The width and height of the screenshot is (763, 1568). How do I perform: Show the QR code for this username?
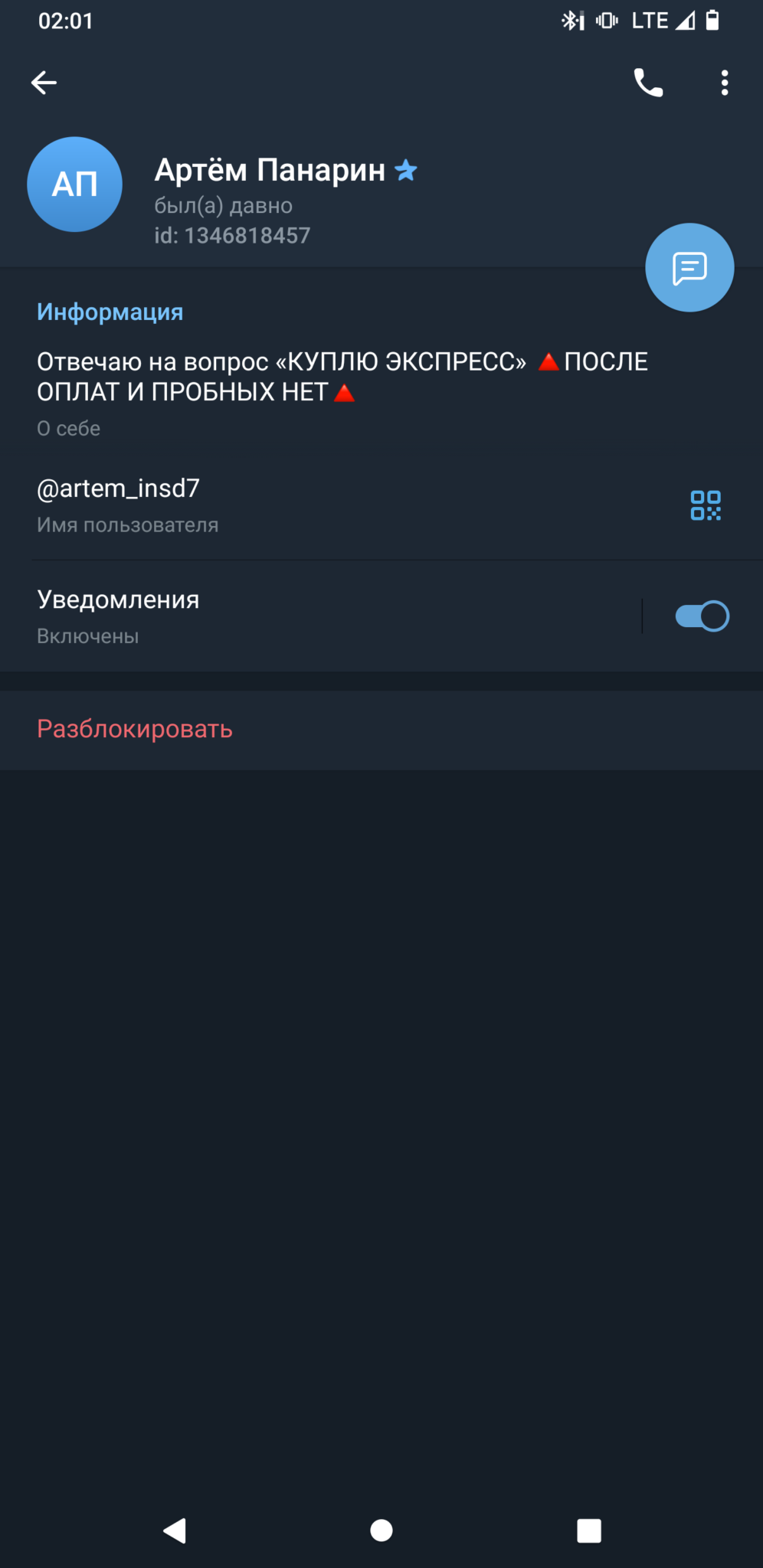[x=706, y=505]
